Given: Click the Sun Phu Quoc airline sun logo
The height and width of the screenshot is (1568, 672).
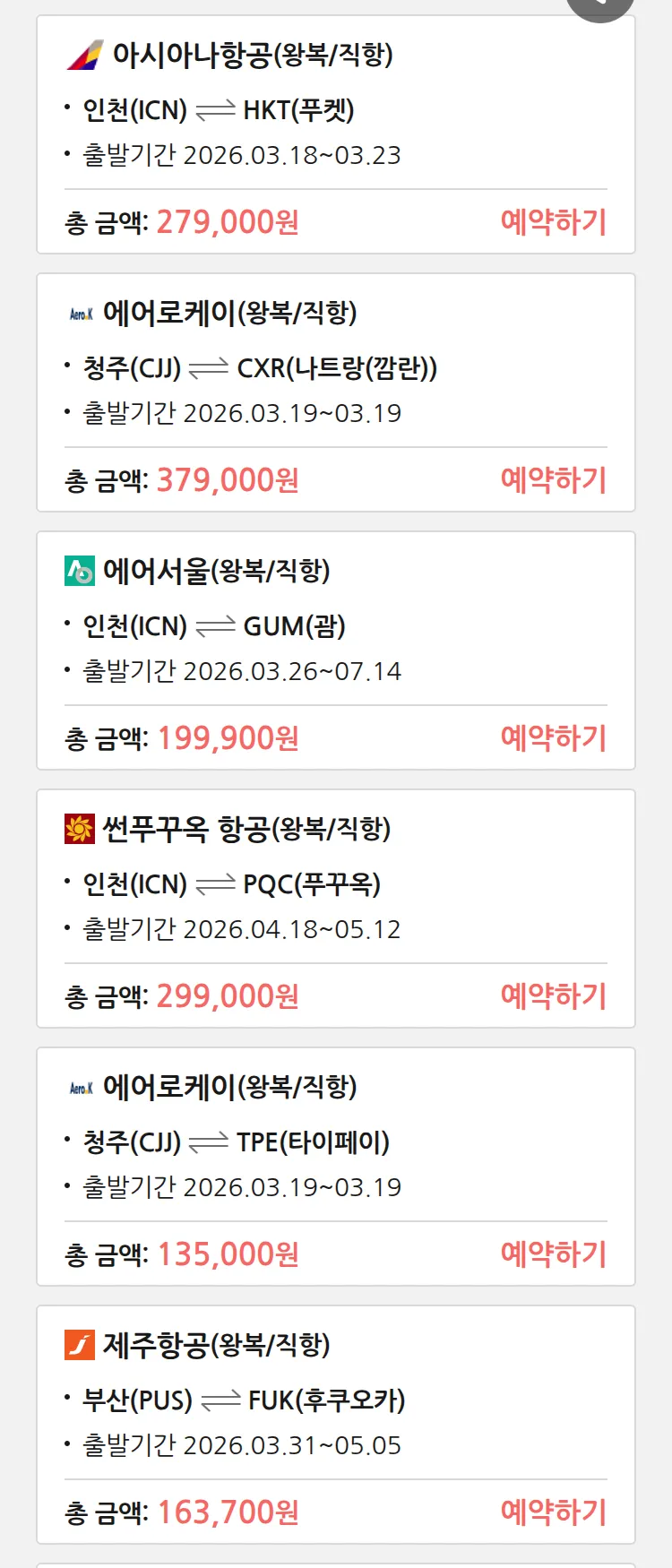Looking at the screenshot, I should tap(80, 828).
